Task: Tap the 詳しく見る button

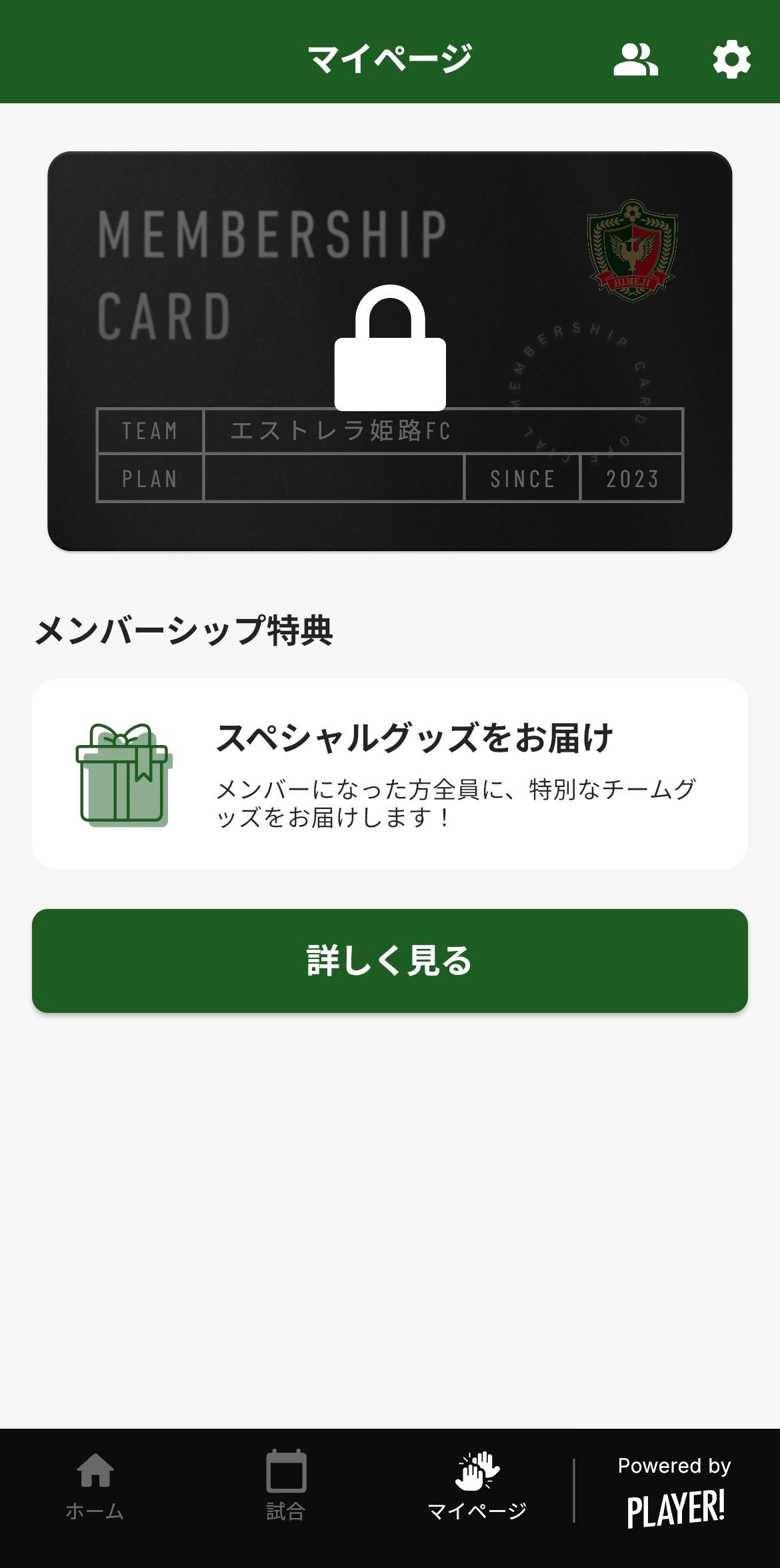Action: tap(390, 960)
